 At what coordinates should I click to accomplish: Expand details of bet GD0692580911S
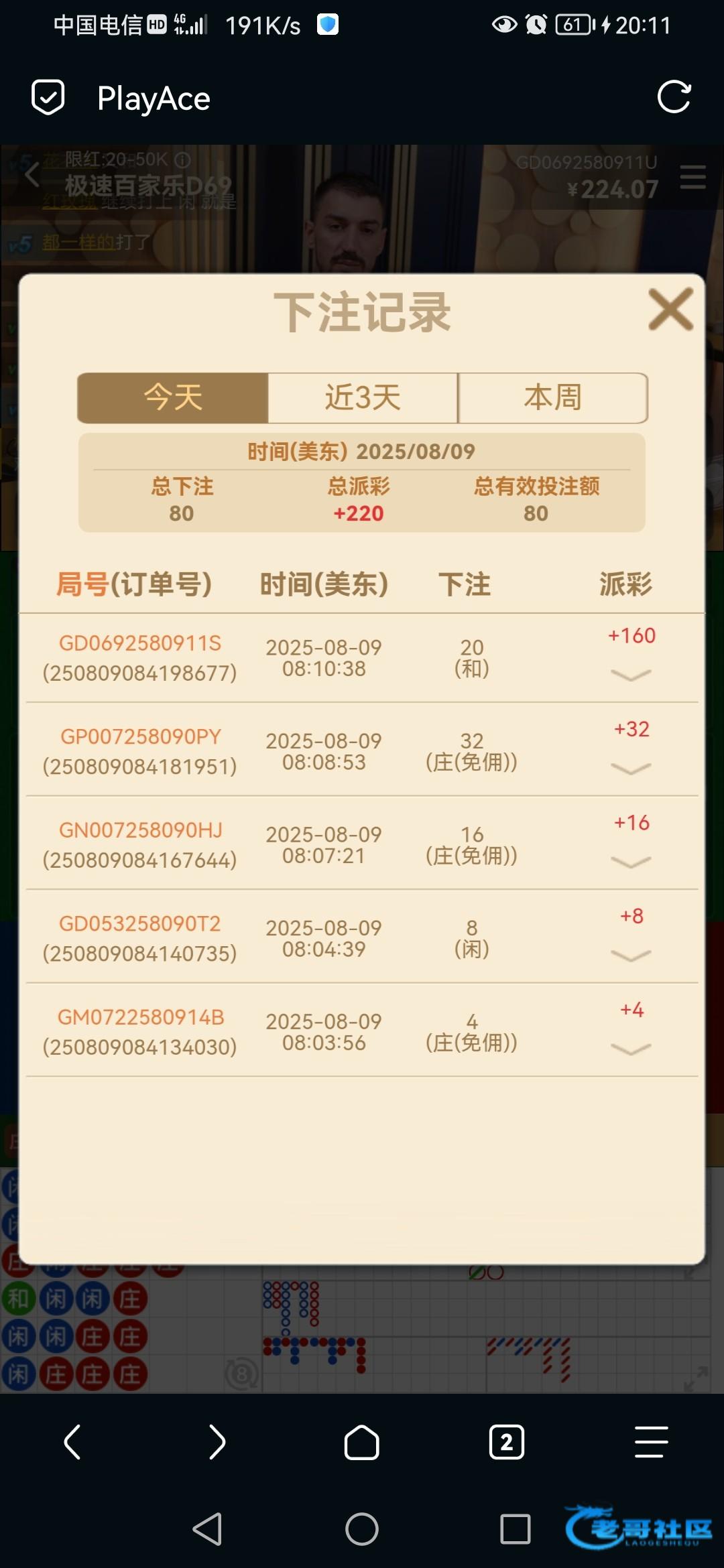point(631,675)
